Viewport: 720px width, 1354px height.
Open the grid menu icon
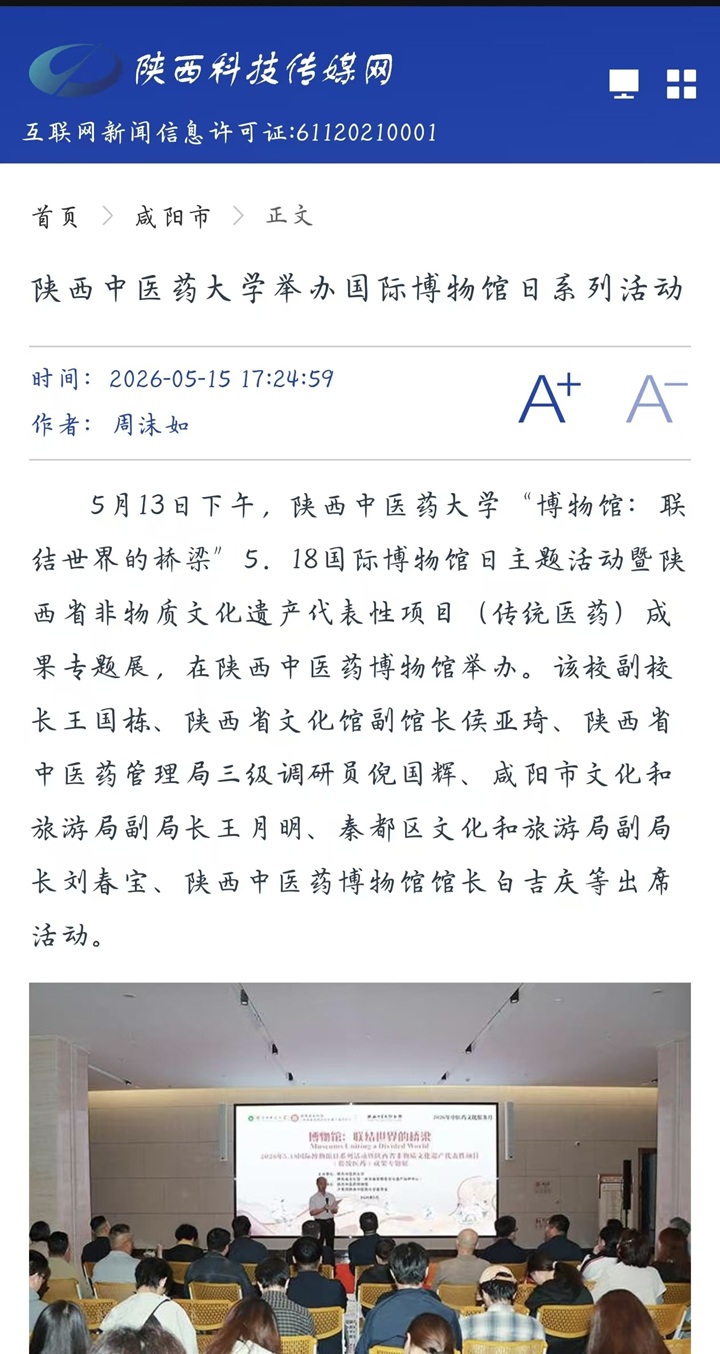[x=681, y=84]
